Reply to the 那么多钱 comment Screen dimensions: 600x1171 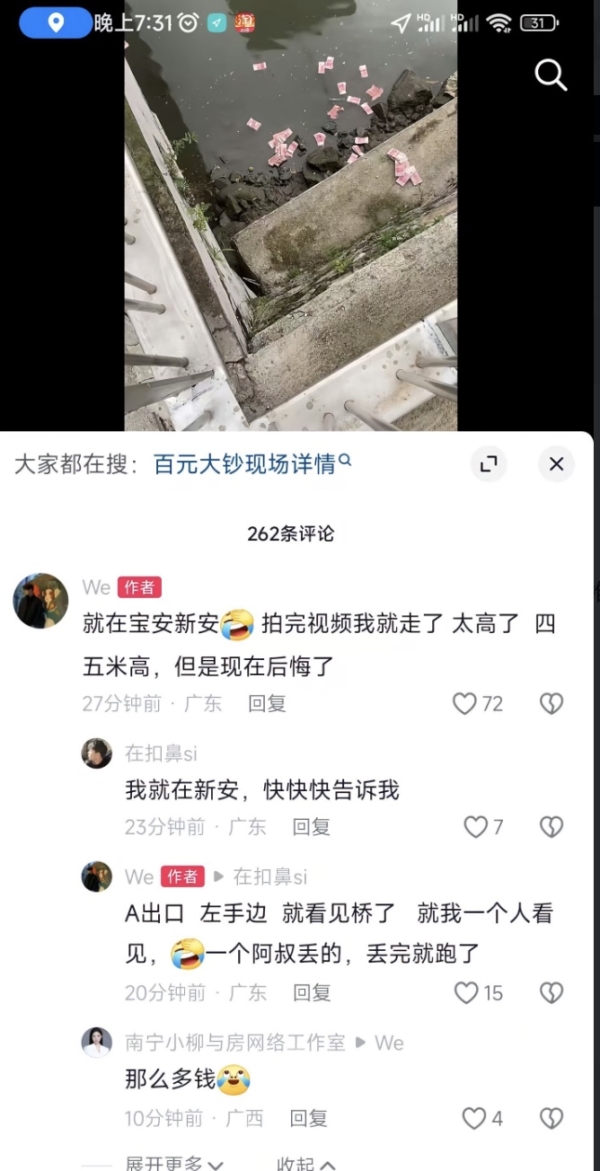(x=309, y=1118)
